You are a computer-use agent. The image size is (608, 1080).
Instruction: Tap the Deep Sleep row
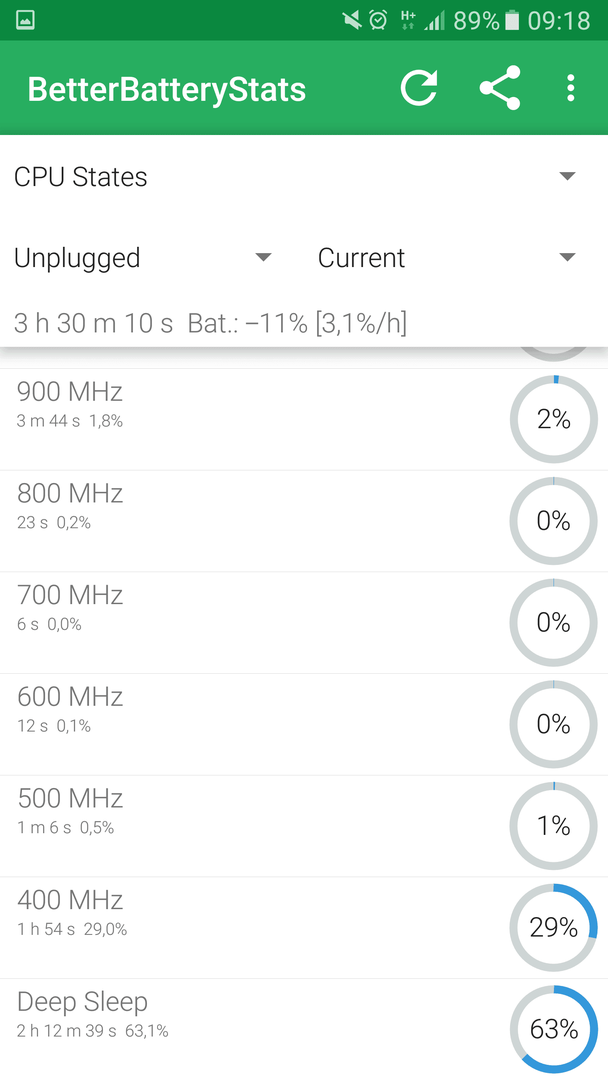pos(304,1029)
